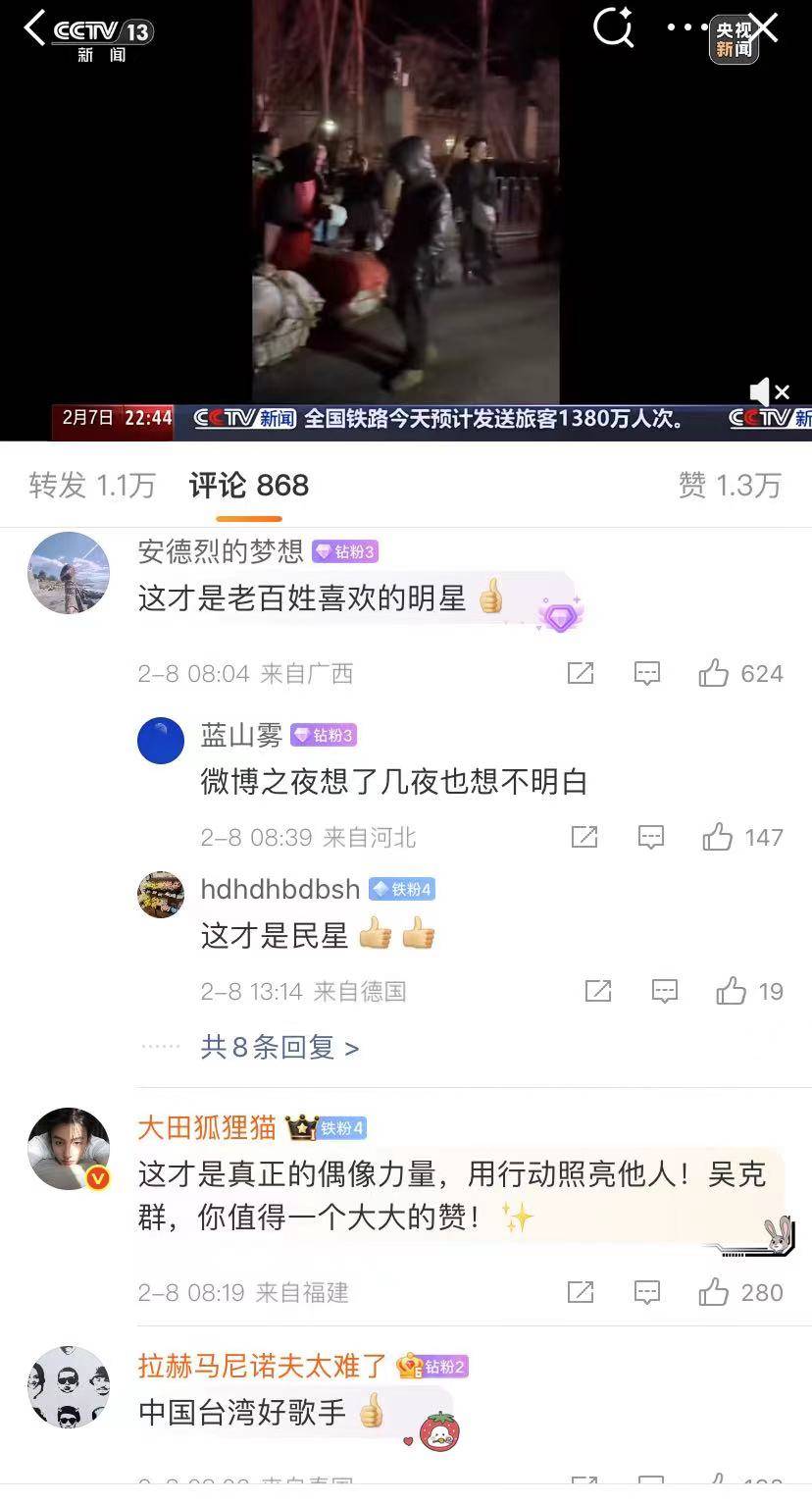
Task: Like 蓝山雾's reply
Action: point(718,837)
